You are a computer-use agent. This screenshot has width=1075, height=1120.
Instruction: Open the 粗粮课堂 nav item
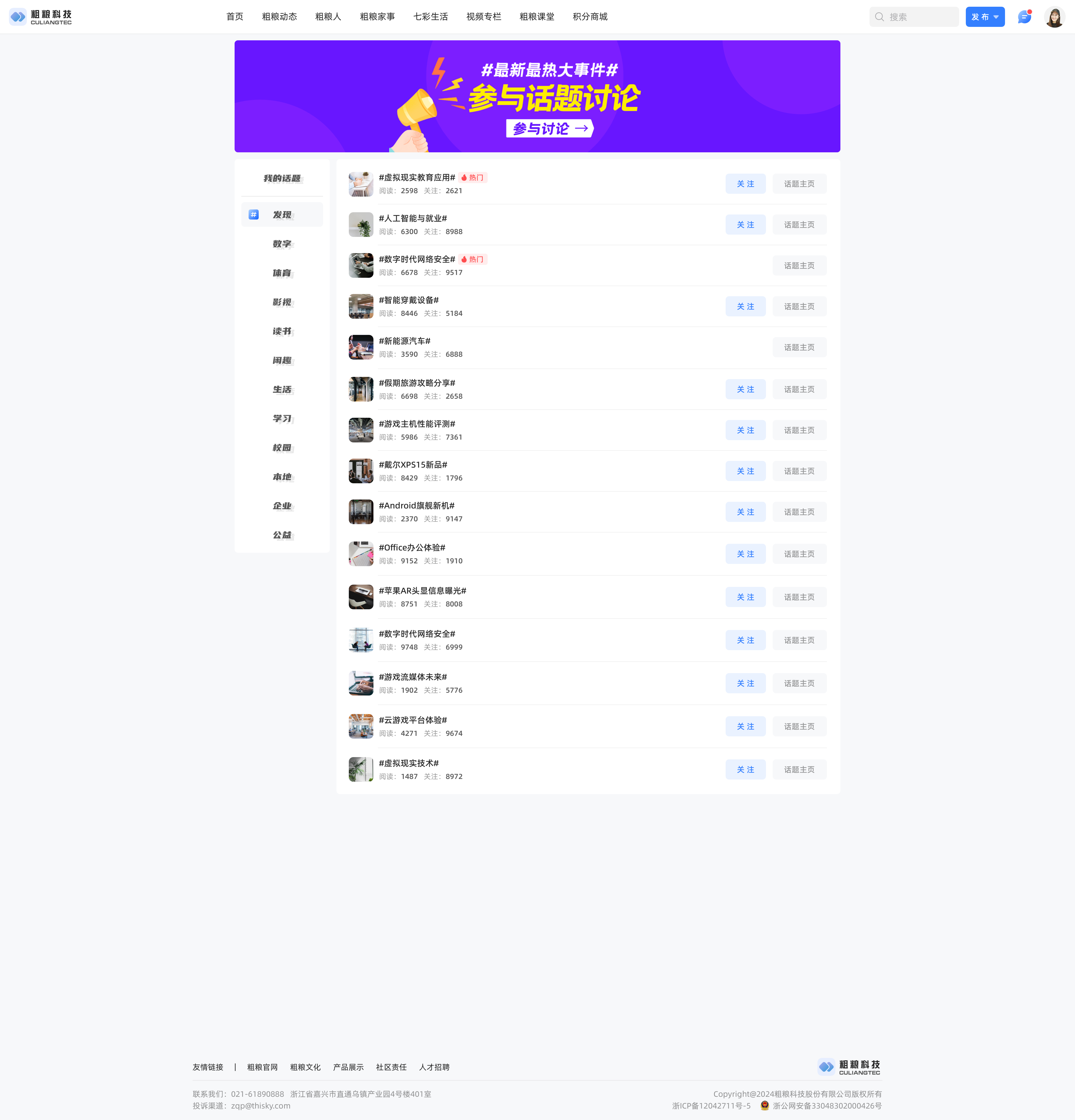point(536,17)
